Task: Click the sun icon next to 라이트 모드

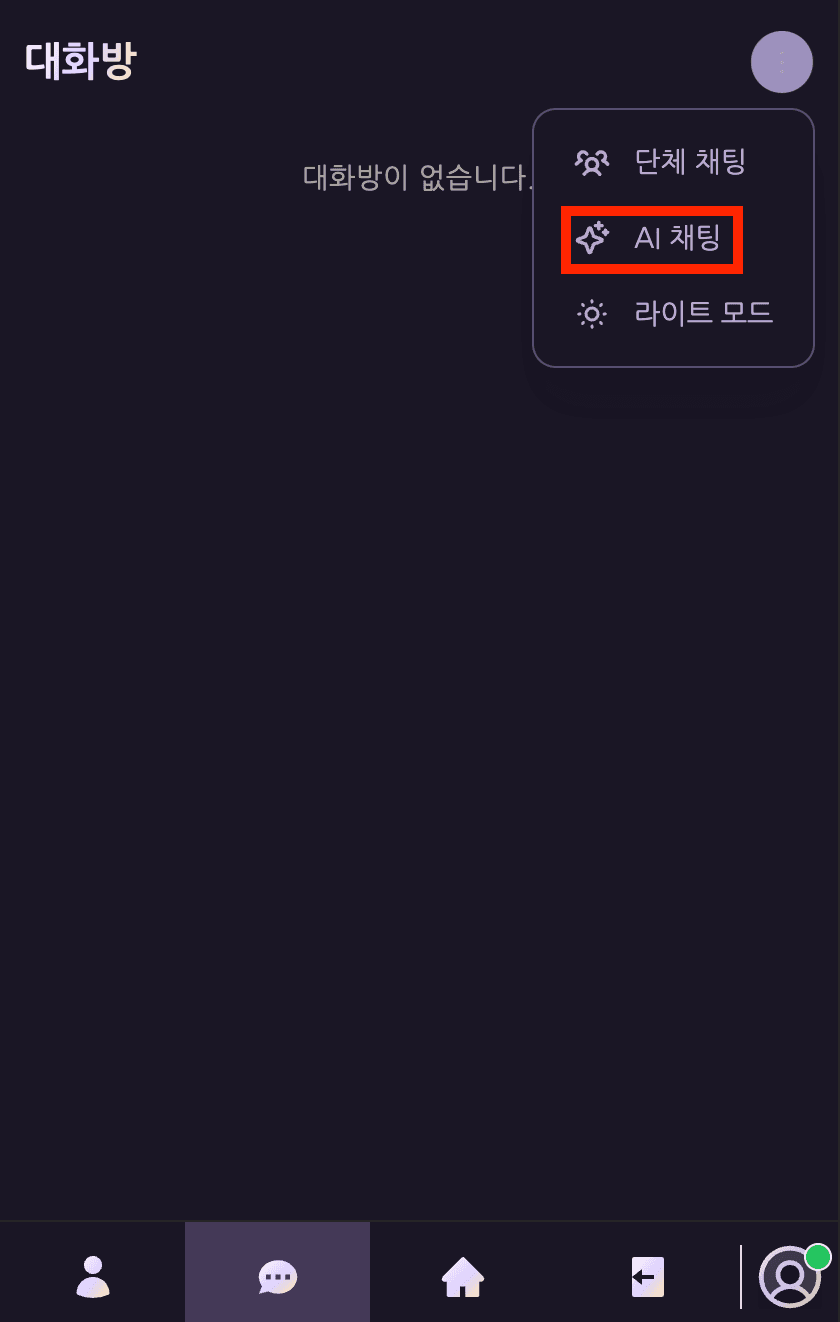Action: click(x=591, y=313)
